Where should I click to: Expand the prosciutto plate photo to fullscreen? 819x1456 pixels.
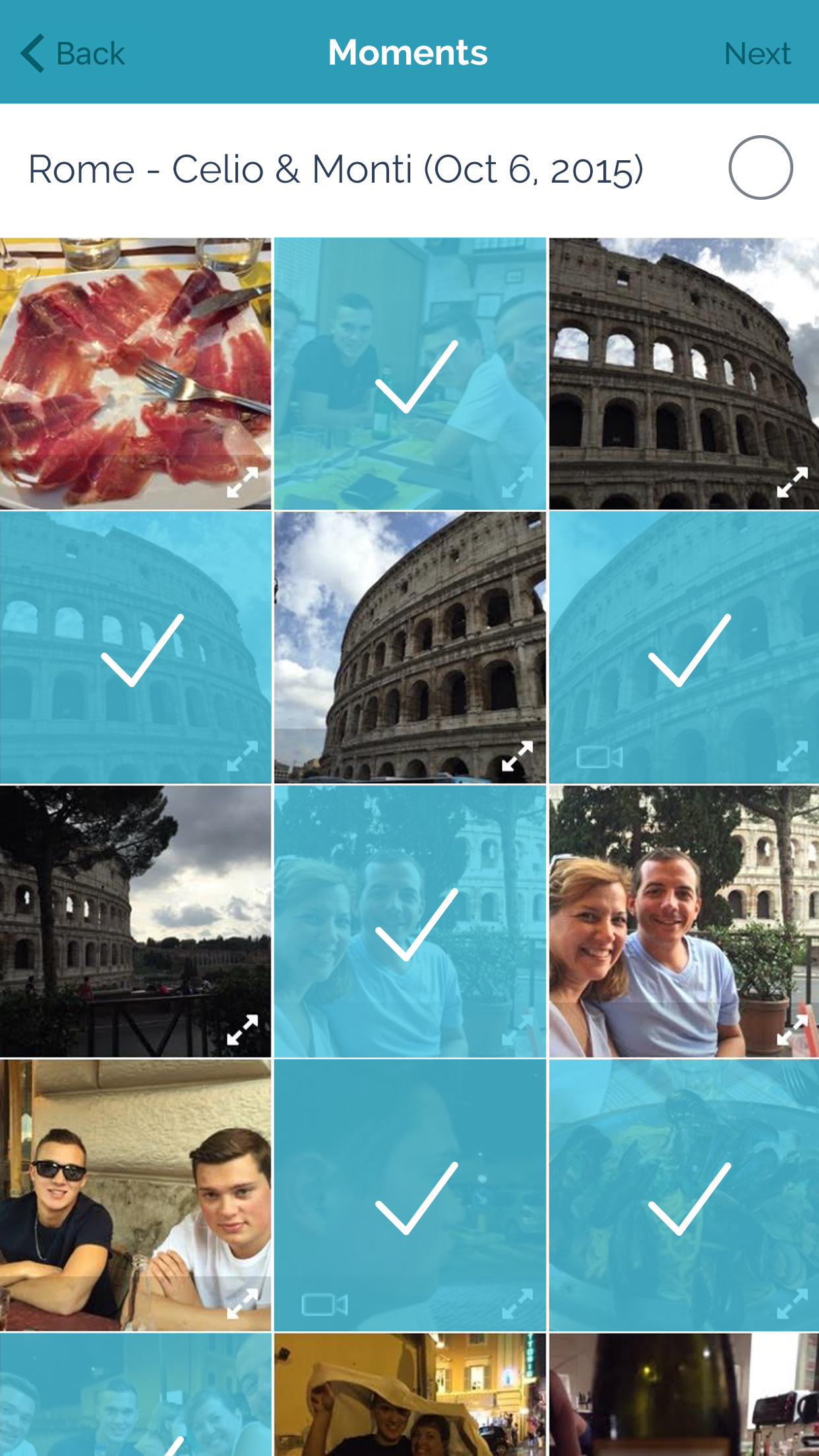point(242,482)
